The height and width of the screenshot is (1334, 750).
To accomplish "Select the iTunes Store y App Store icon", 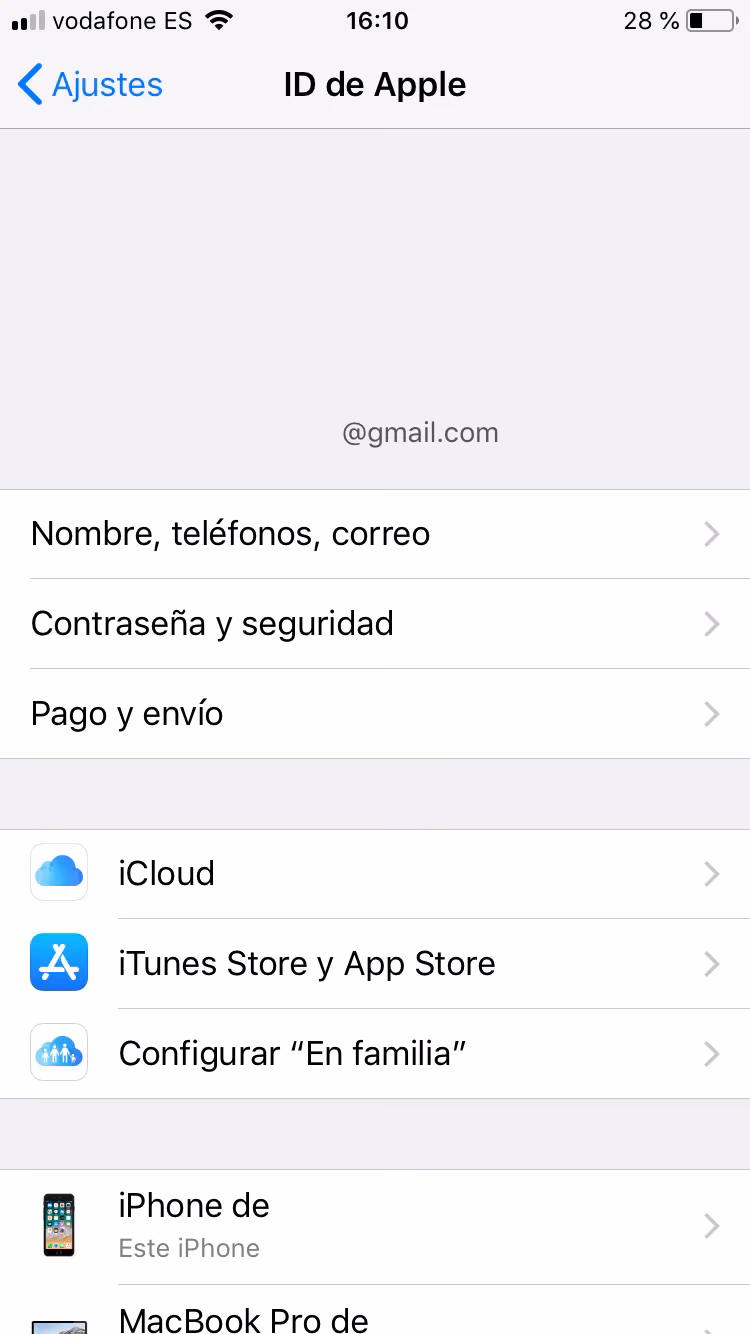I will coord(59,963).
